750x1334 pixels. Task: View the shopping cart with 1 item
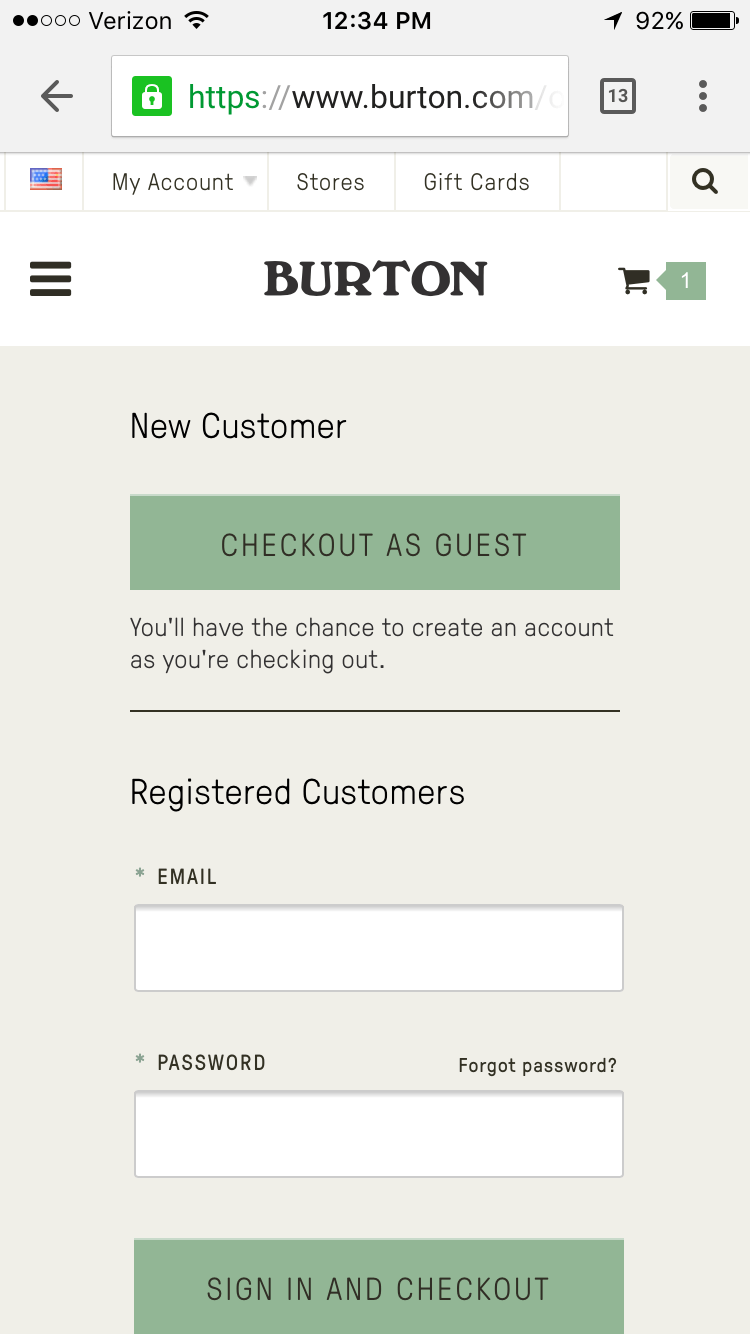[x=660, y=281]
